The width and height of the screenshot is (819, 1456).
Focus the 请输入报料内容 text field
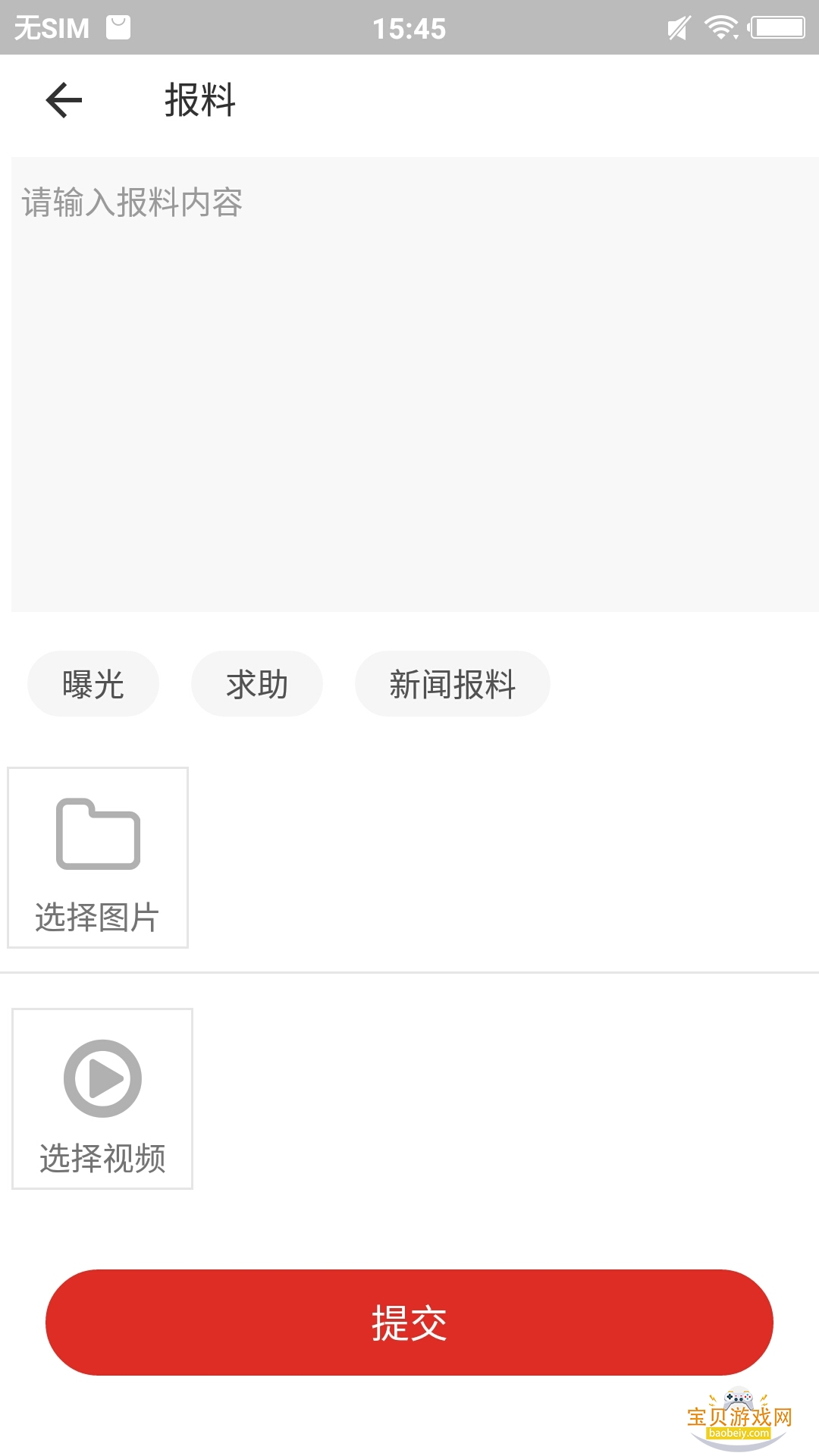414,384
